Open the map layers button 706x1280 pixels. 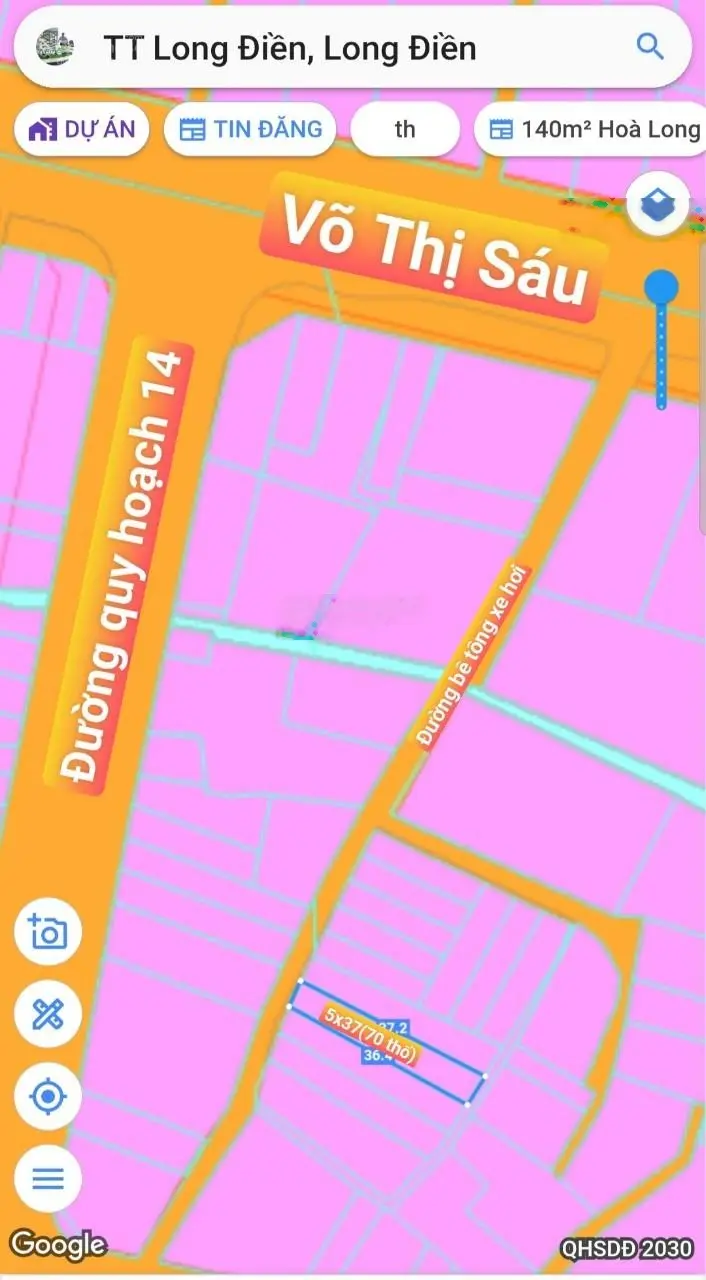(x=658, y=207)
